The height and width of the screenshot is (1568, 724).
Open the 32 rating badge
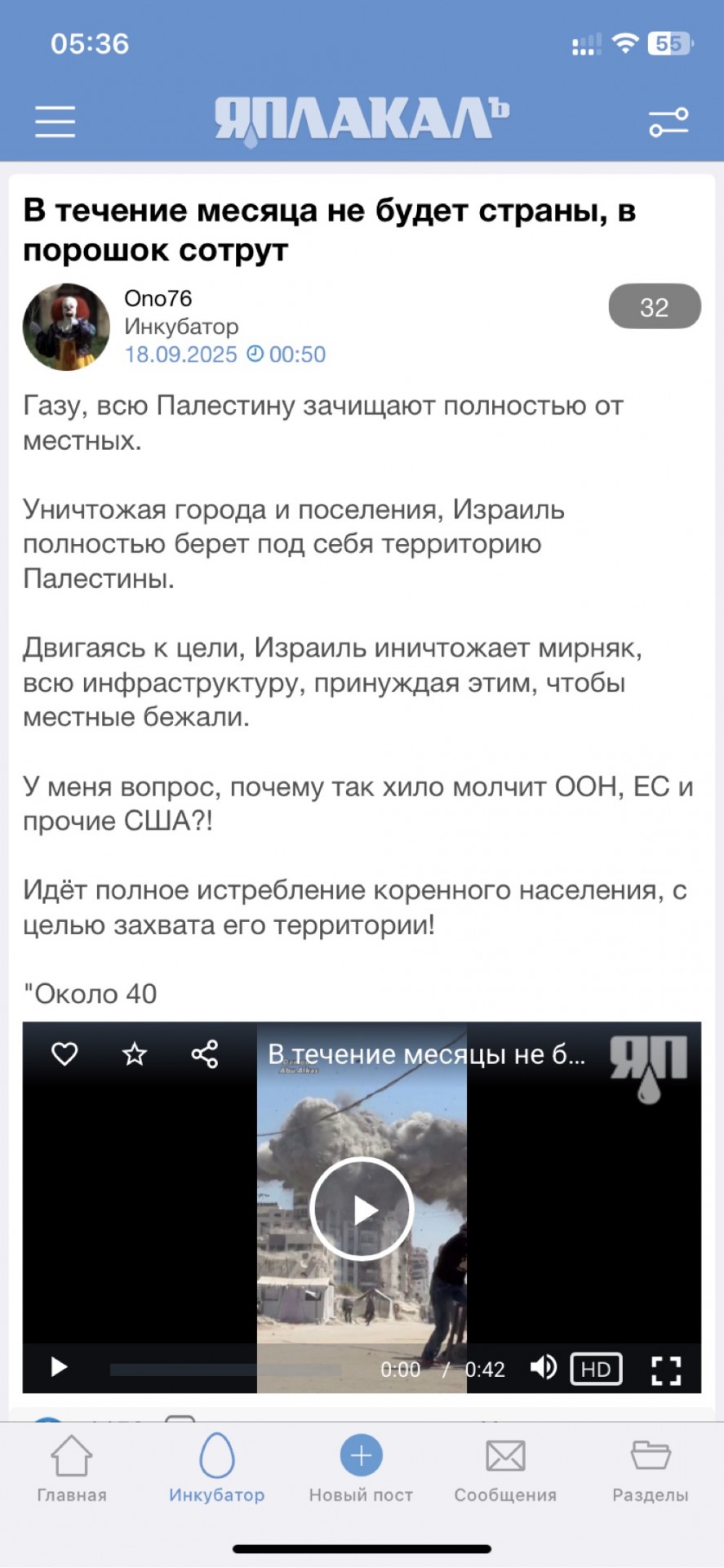click(x=655, y=306)
